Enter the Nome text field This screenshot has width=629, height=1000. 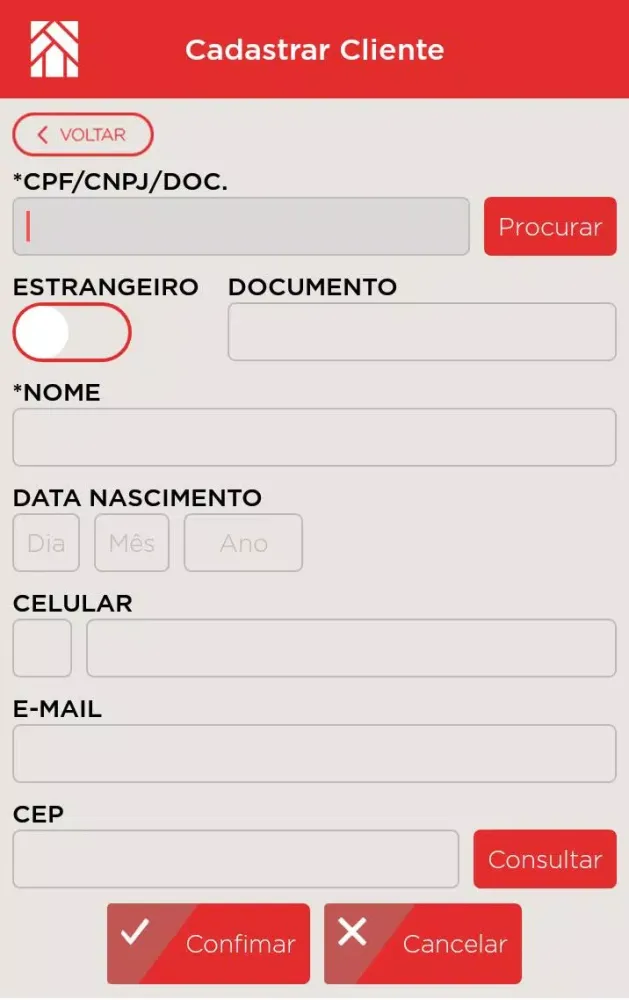(314, 437)
